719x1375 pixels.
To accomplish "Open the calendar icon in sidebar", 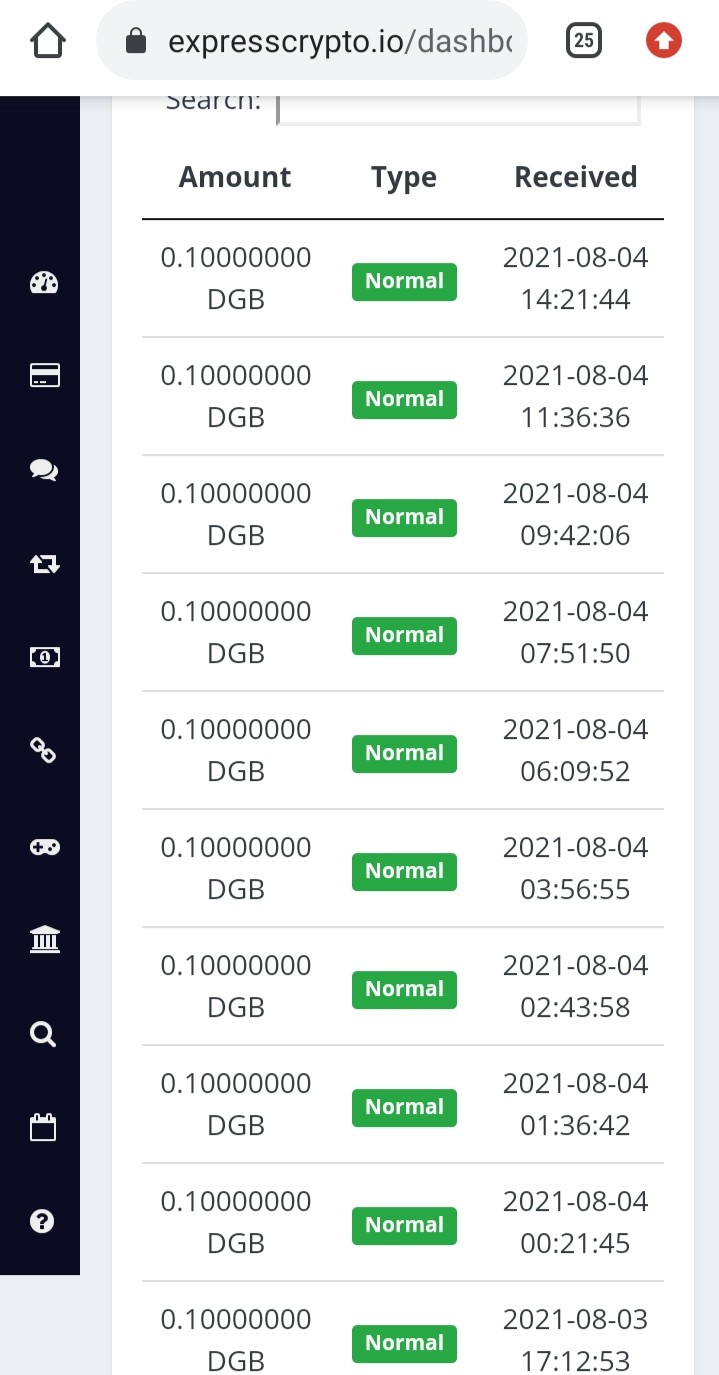I will tap(43, 1127).
